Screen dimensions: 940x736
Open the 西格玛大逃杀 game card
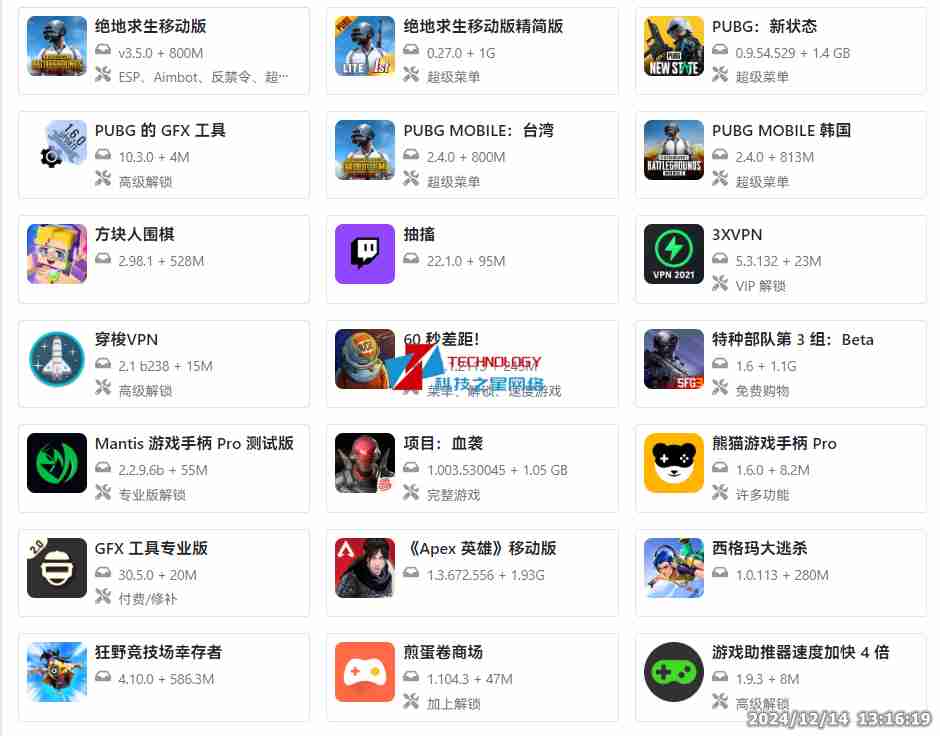(759, 549)
